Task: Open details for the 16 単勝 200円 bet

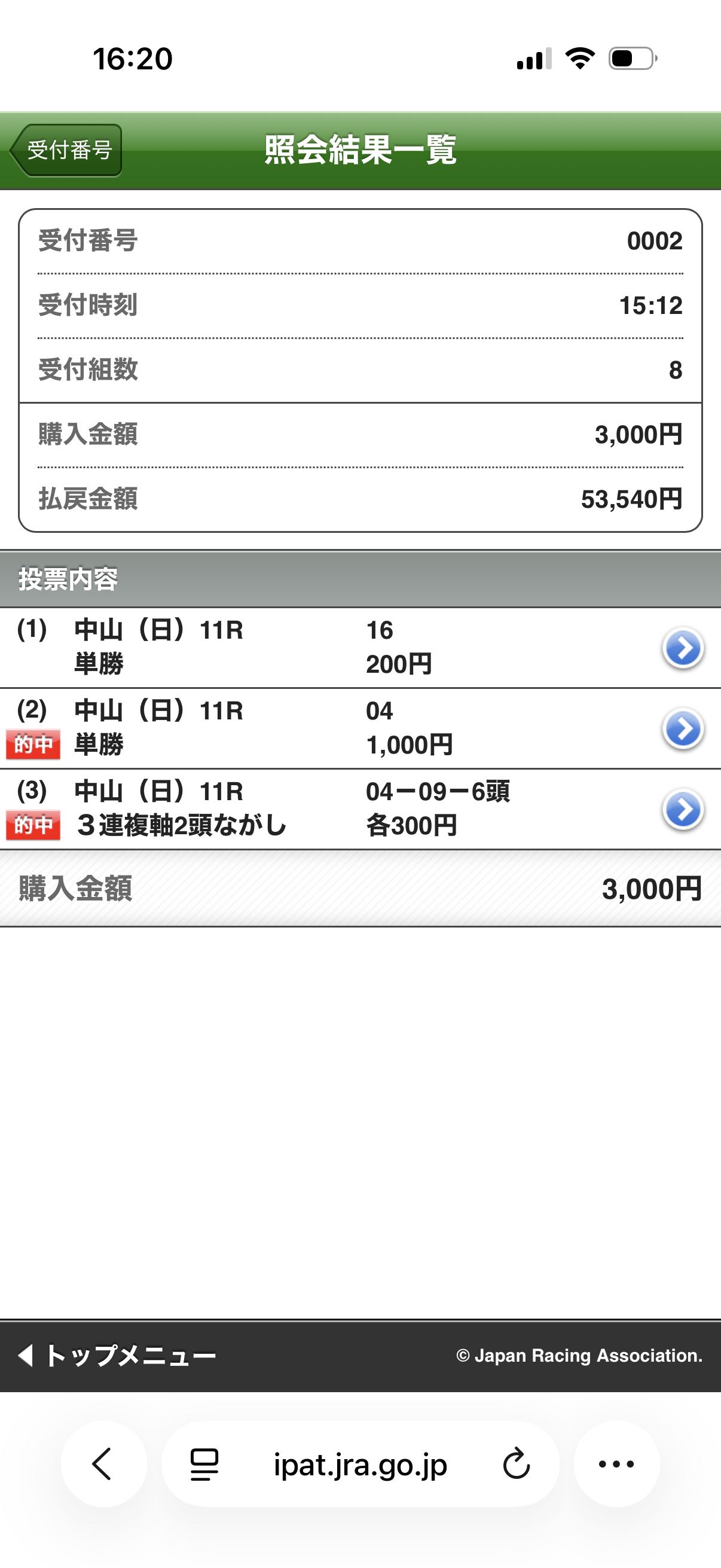Action: (682, 648)
